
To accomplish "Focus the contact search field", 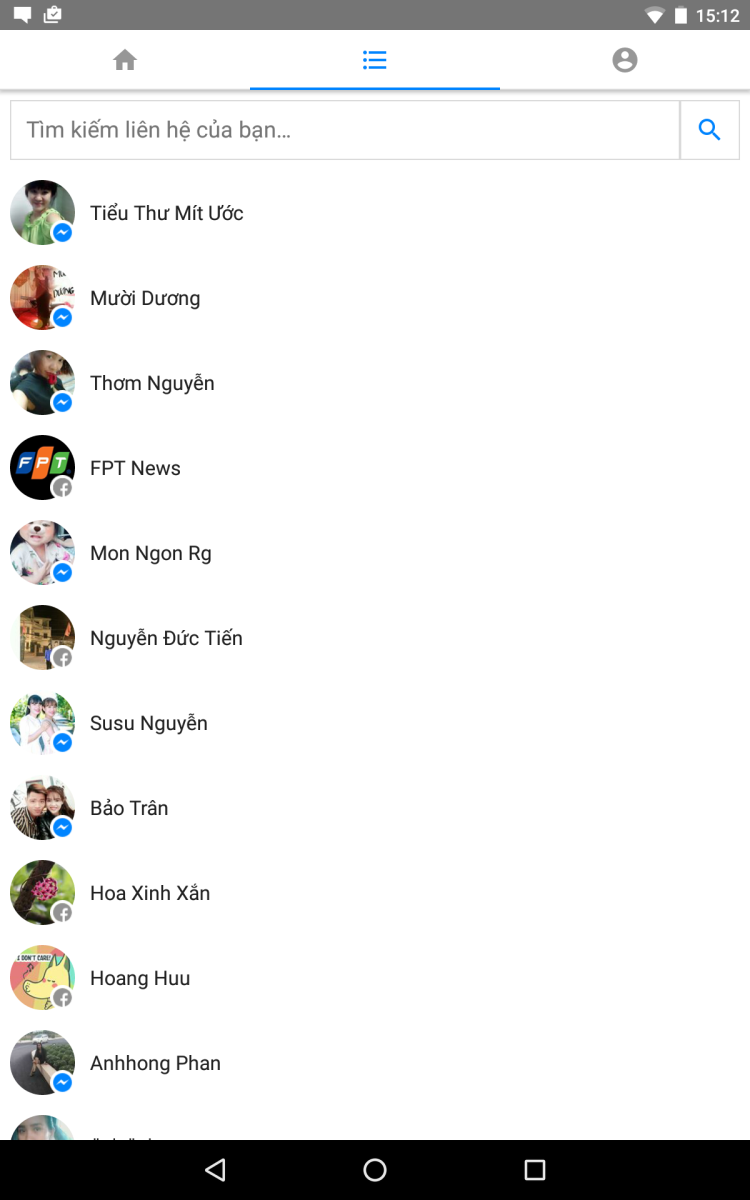I will pos(344,130).
